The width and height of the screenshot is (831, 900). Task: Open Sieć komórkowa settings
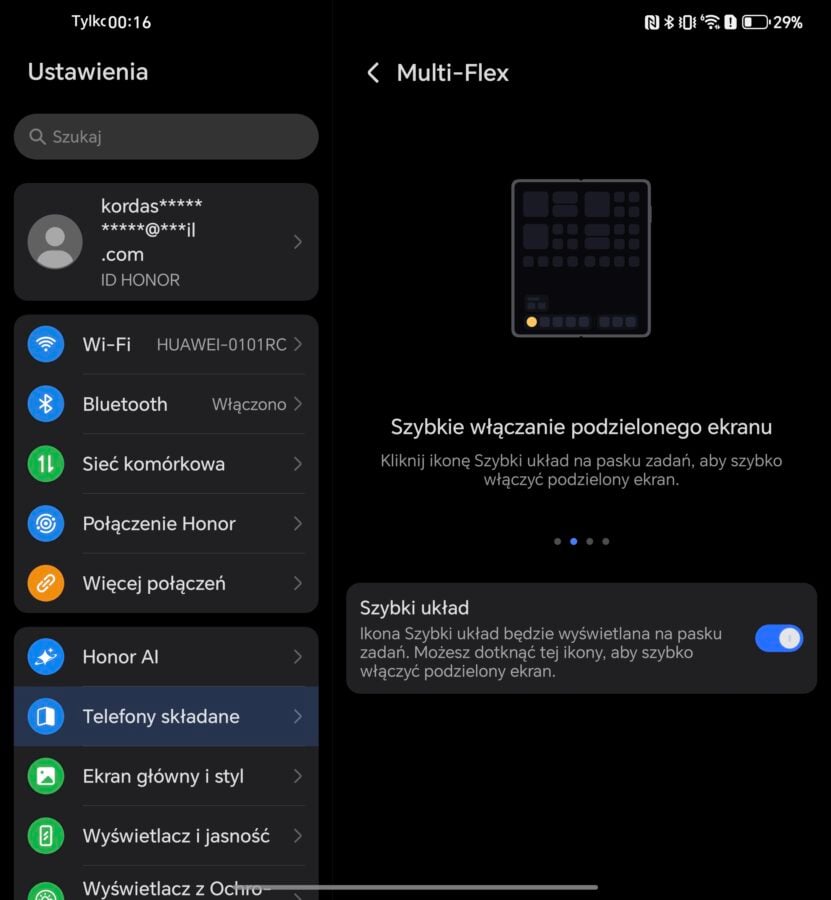pyautogui.click(x=166, y=464)
